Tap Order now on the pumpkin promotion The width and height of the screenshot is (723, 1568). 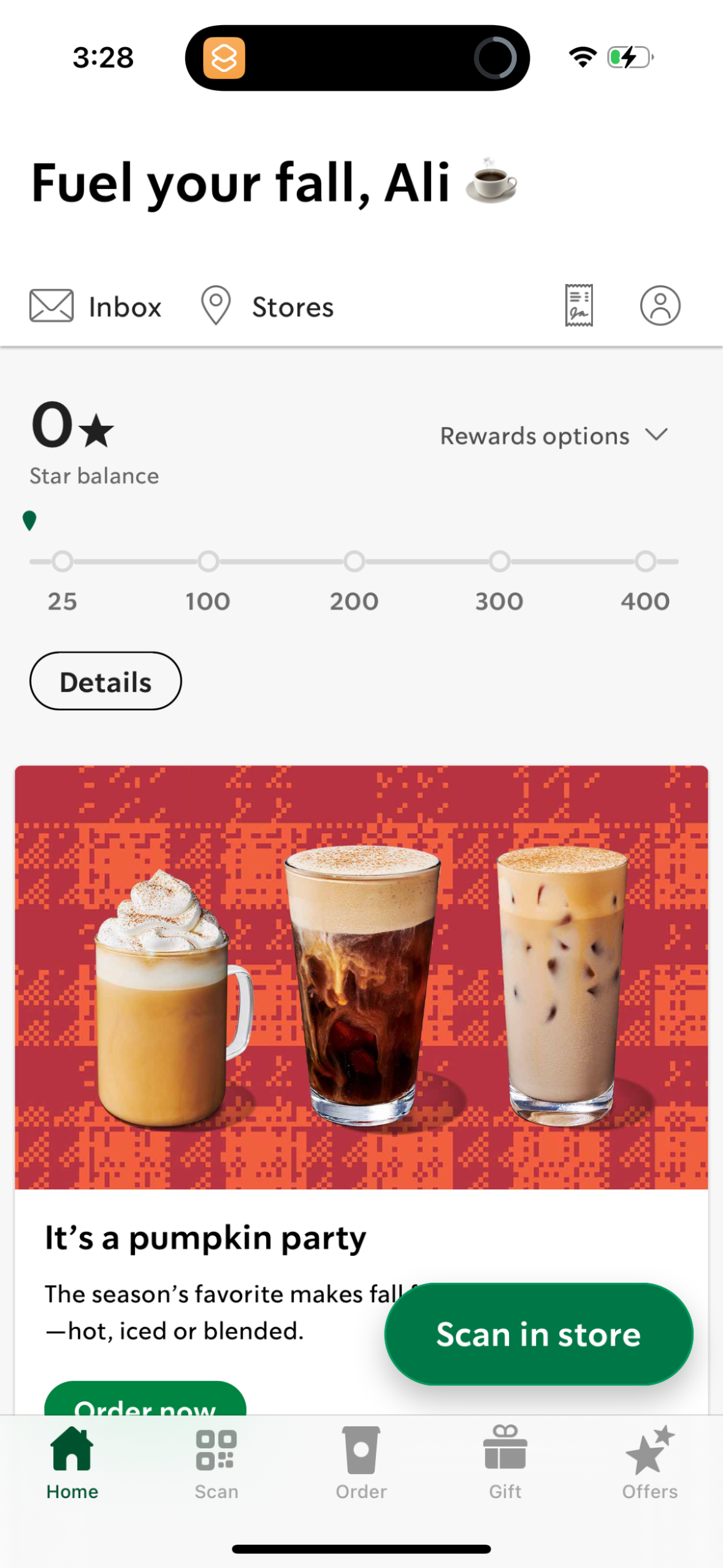pyautogui.click(x=145, y=1408)
